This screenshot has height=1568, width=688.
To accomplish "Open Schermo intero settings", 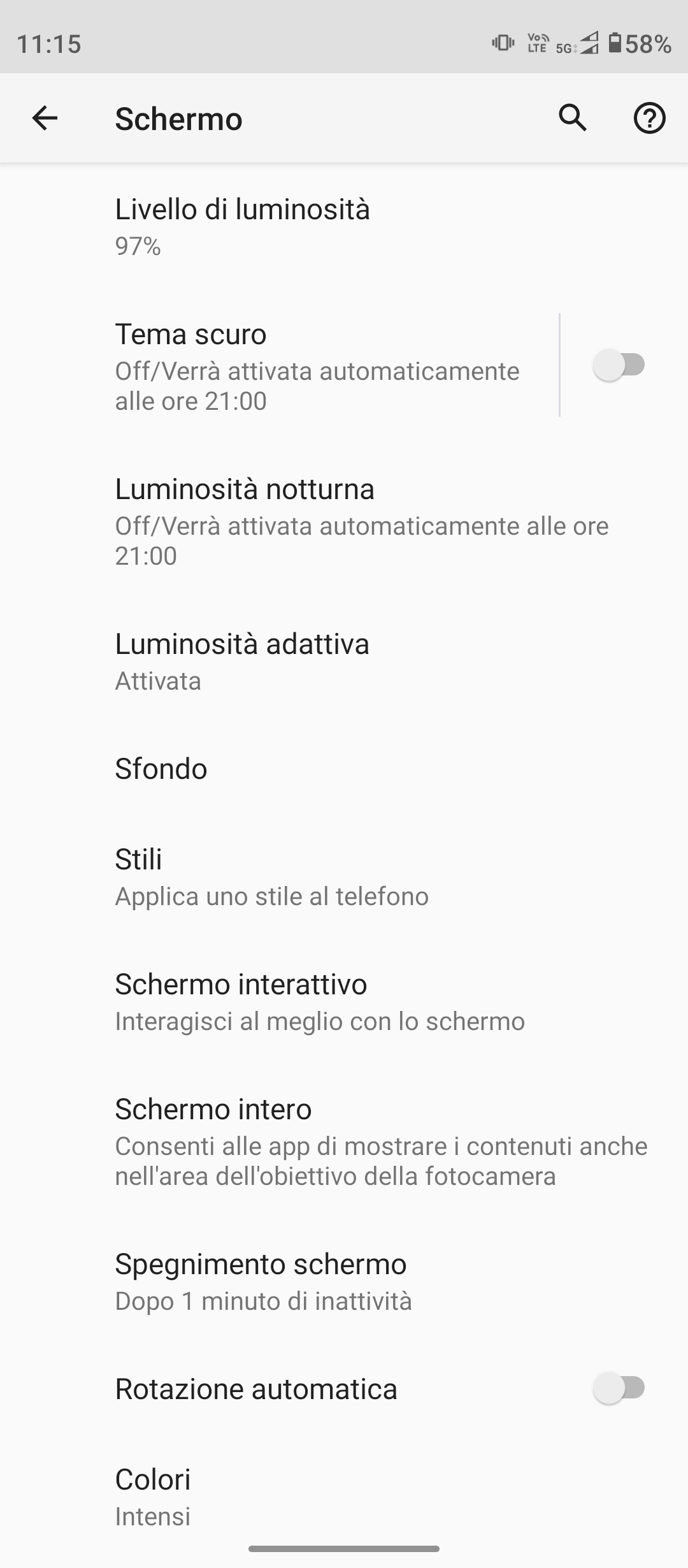I will click(380, 1141).
